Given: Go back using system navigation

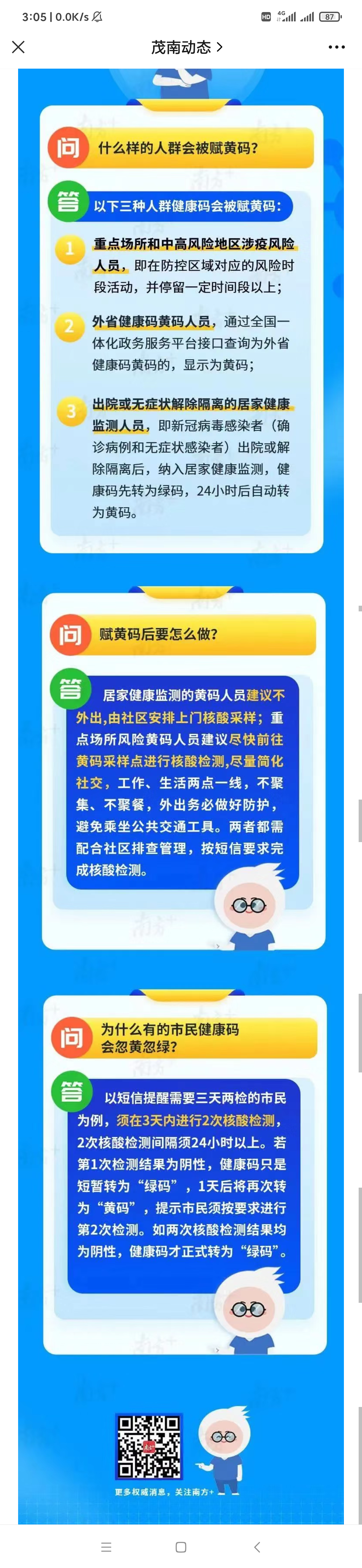Looking at the screenshot, I should tap(257, 1547).
